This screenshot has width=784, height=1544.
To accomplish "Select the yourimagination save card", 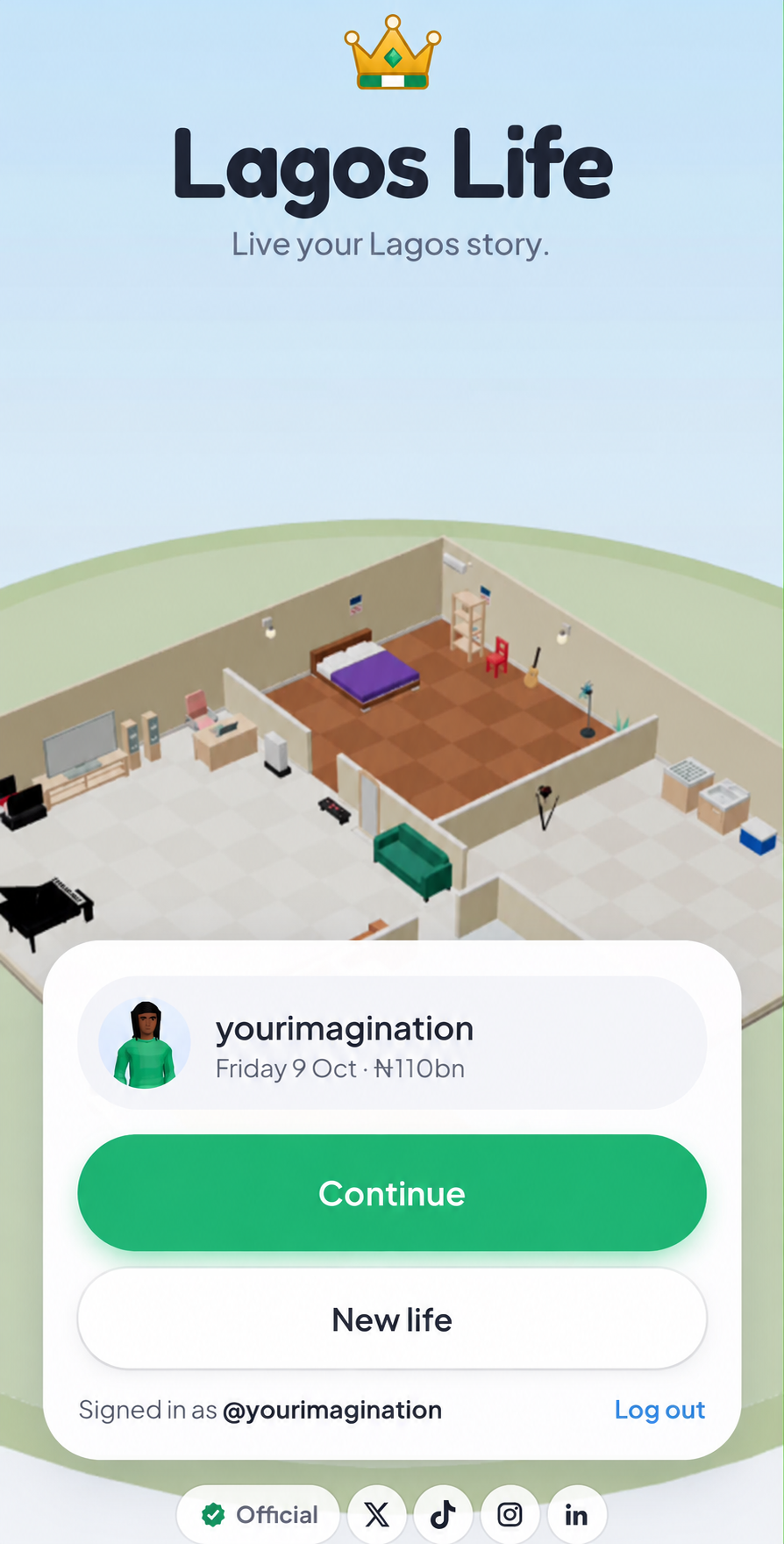I will point(392,1043).
